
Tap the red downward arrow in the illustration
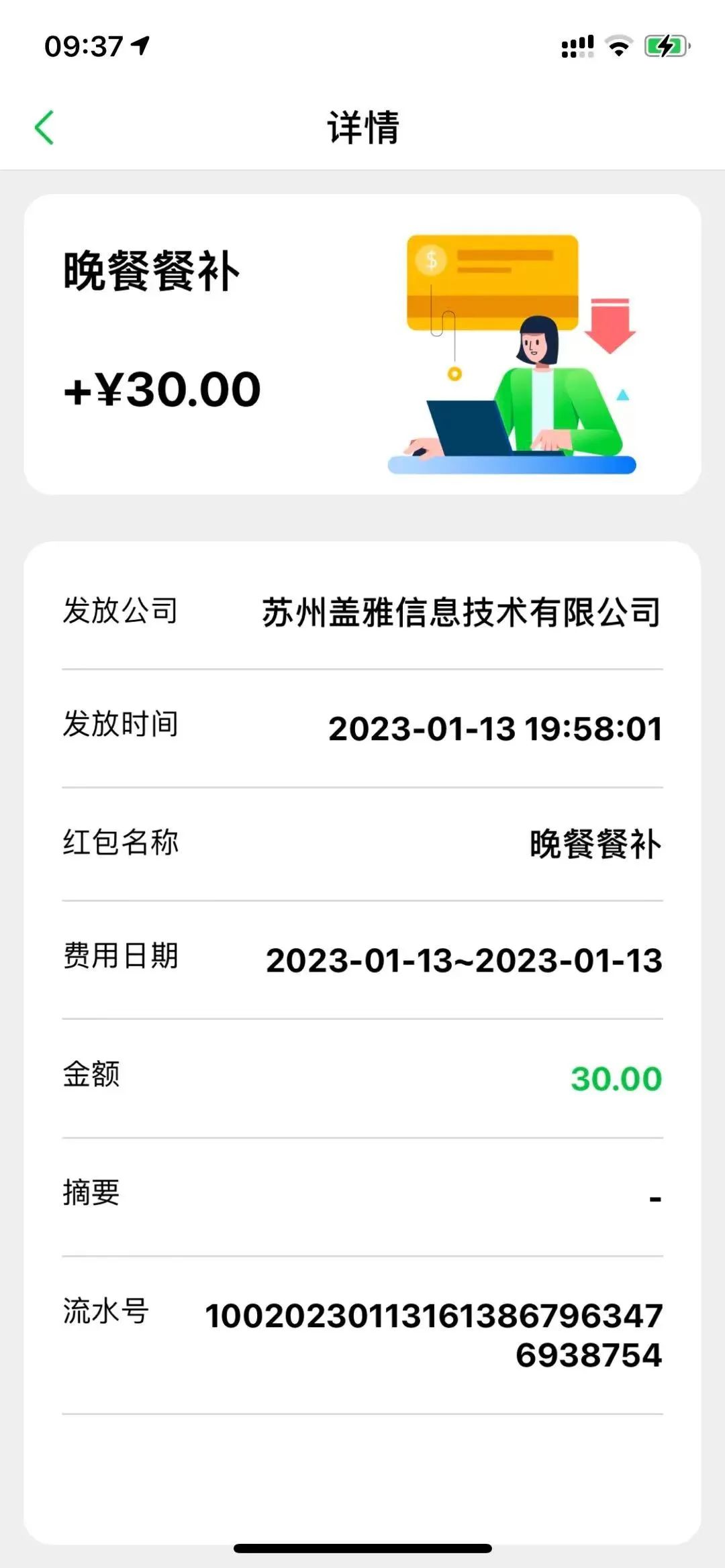pos(610,325)
